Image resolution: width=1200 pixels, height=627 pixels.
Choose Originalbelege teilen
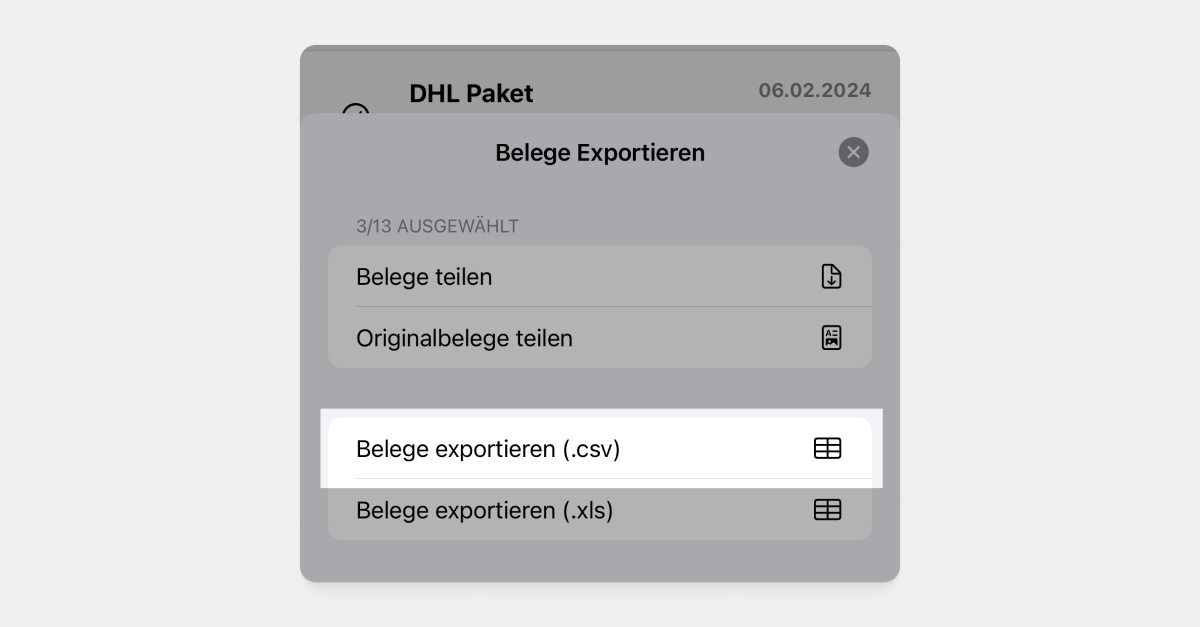coord(599,338)
